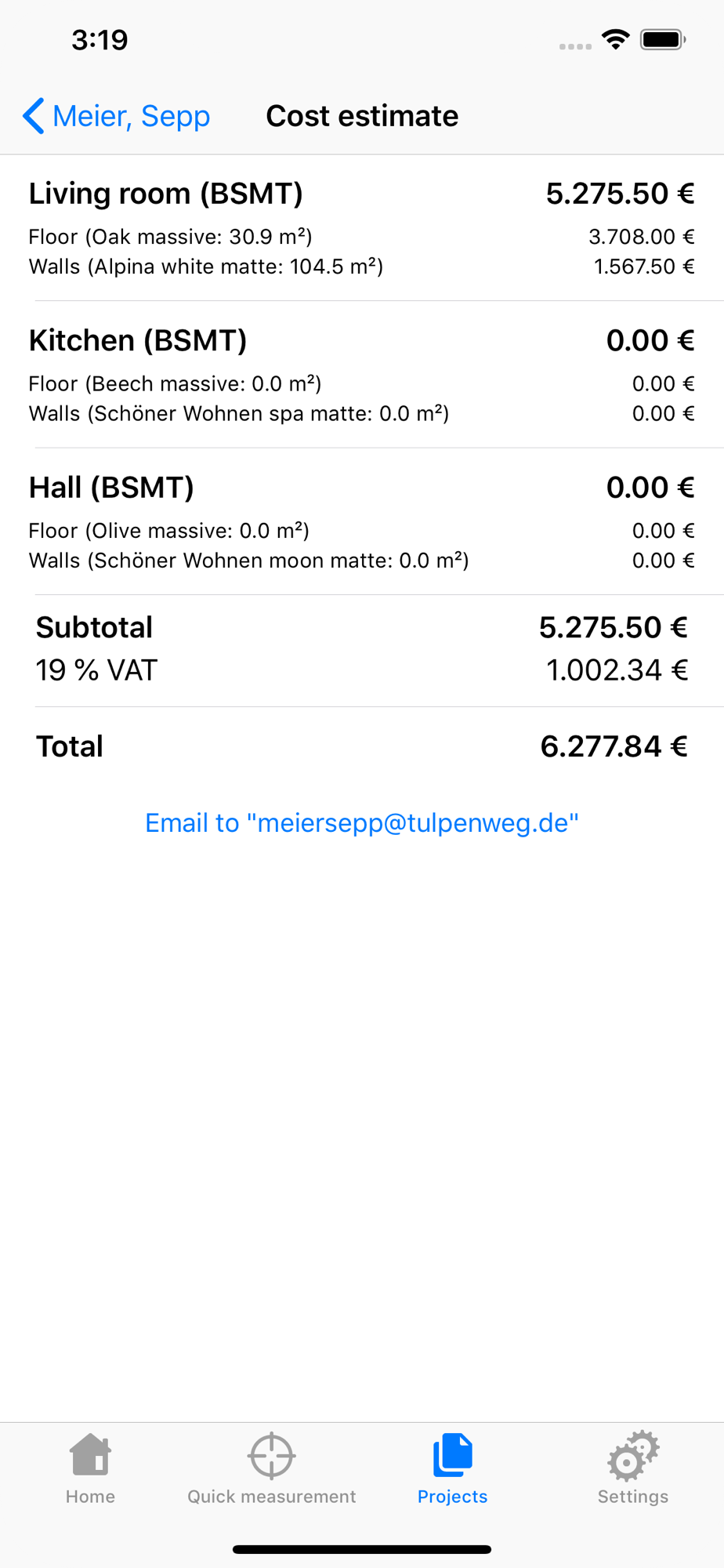Open the Settings tab
This screenshot has width=724, height=1568.
(x=633, y=1467)
